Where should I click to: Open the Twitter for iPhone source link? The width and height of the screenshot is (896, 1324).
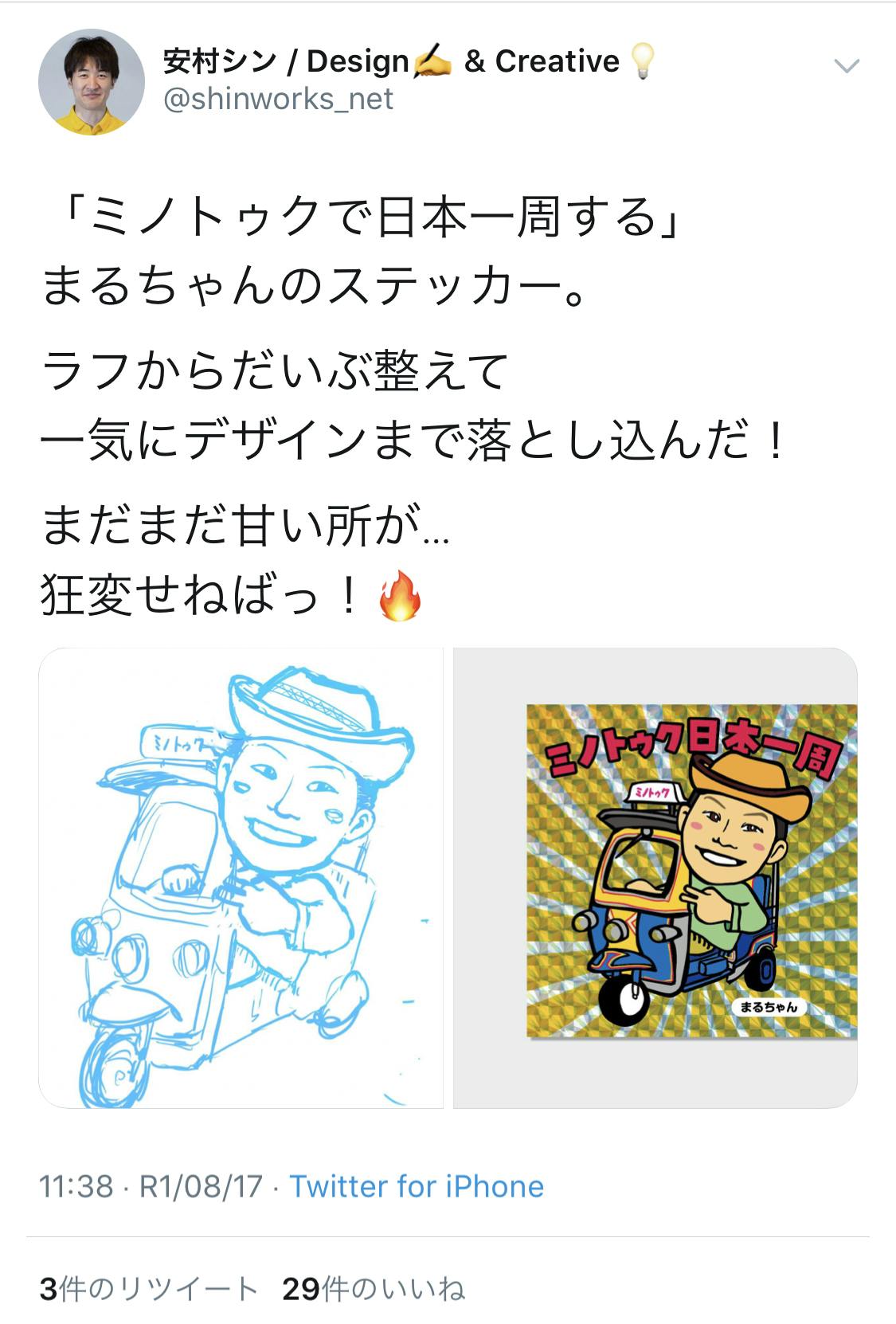click(x=416, y=1186)
